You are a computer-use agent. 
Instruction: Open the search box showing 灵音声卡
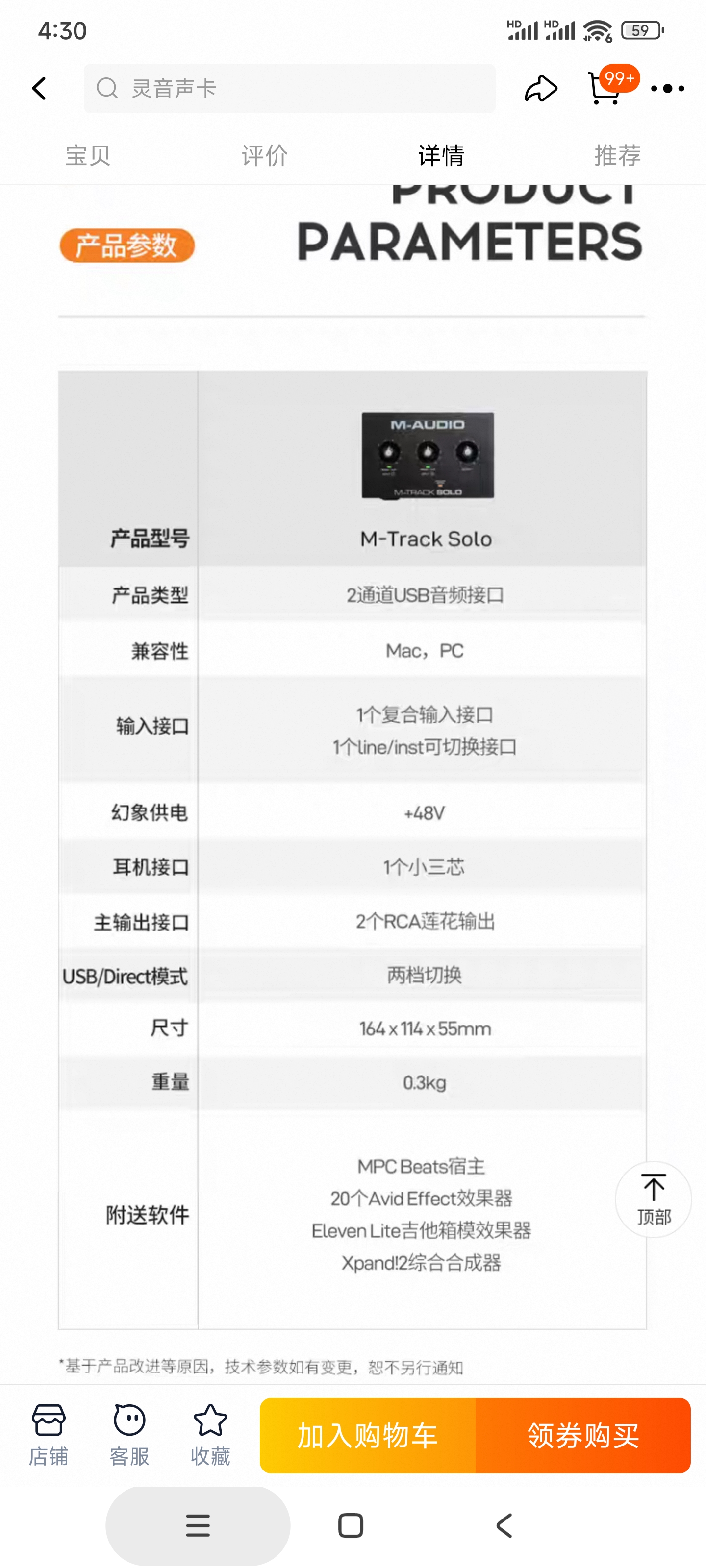pyautogui.click(x=289, y=89)
